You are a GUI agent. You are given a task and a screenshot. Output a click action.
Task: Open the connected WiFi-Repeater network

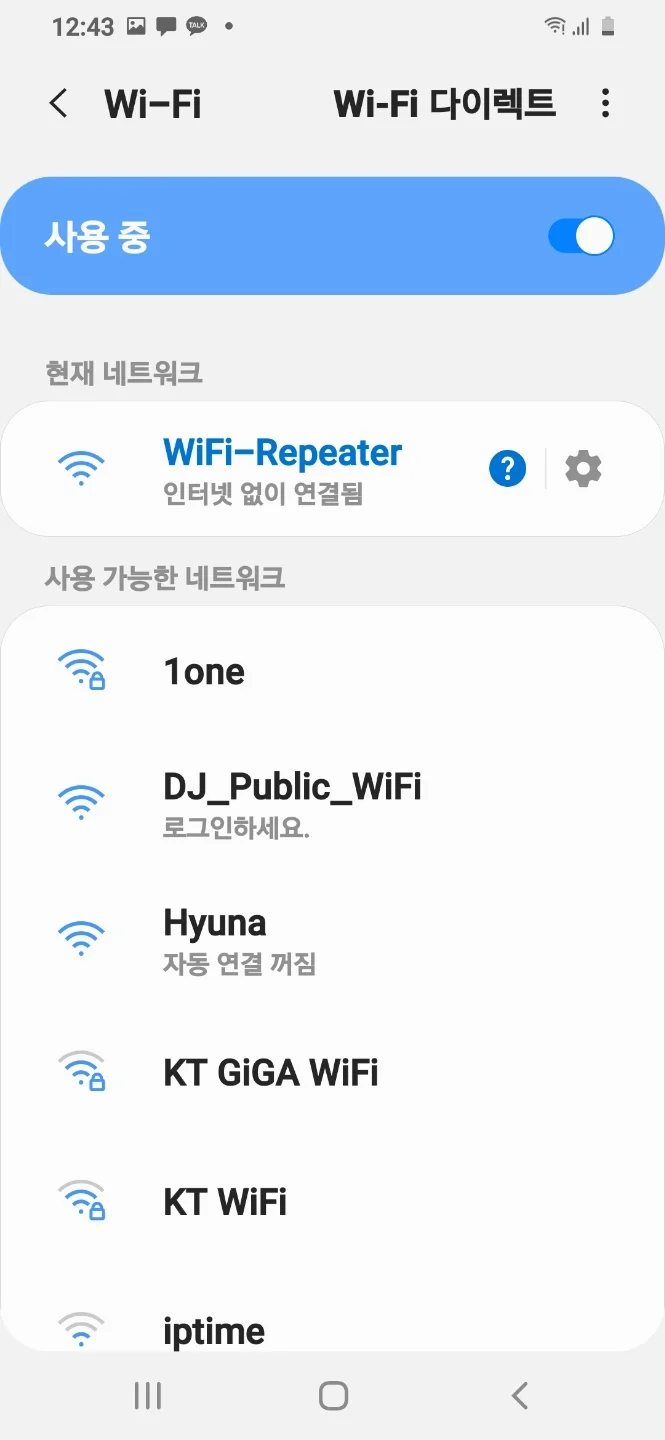[282, 467]
